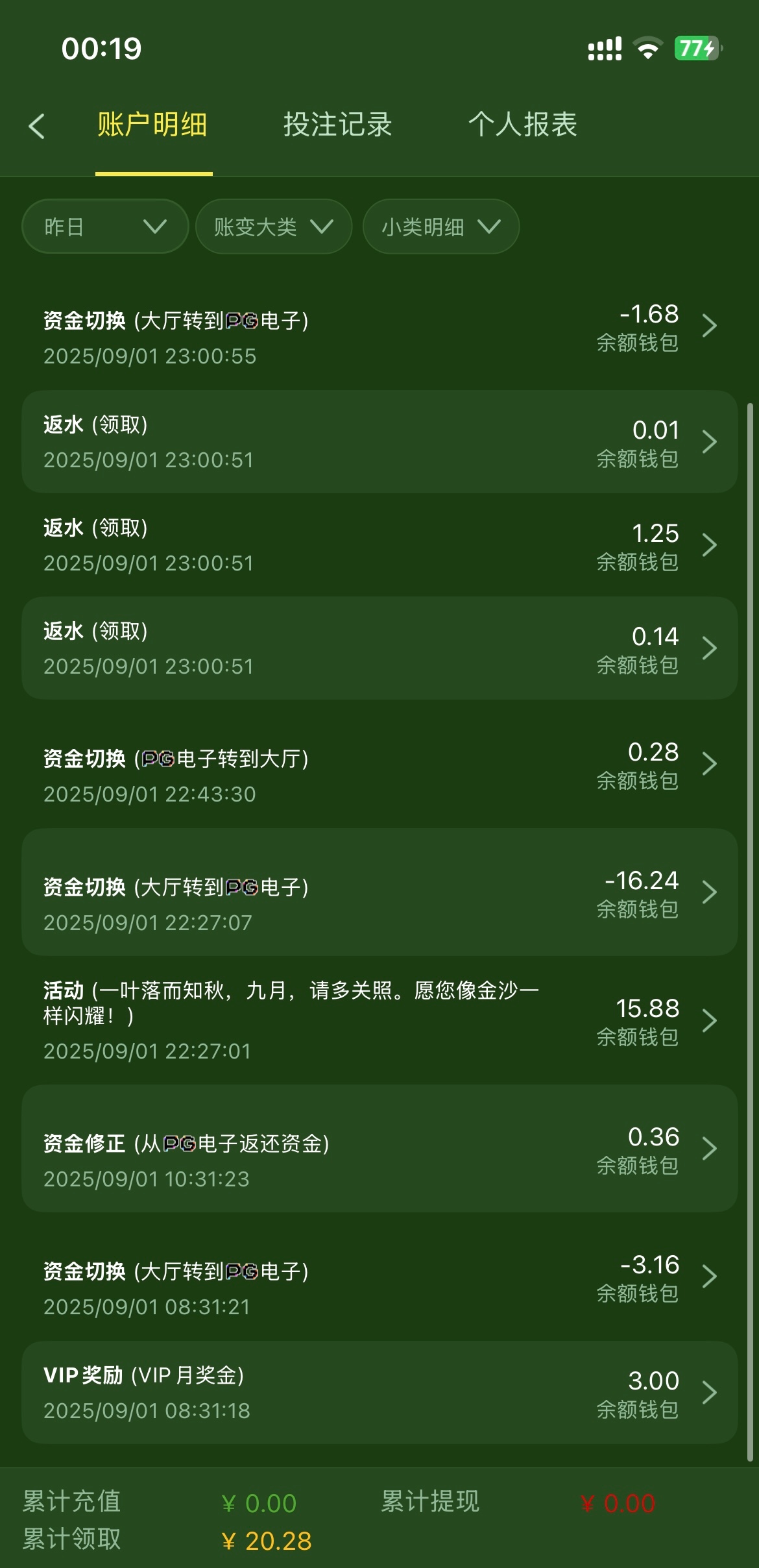The image size is (759, 1568).
Task: Open details of the 1.25 返水 record
Action: point(709,545)
